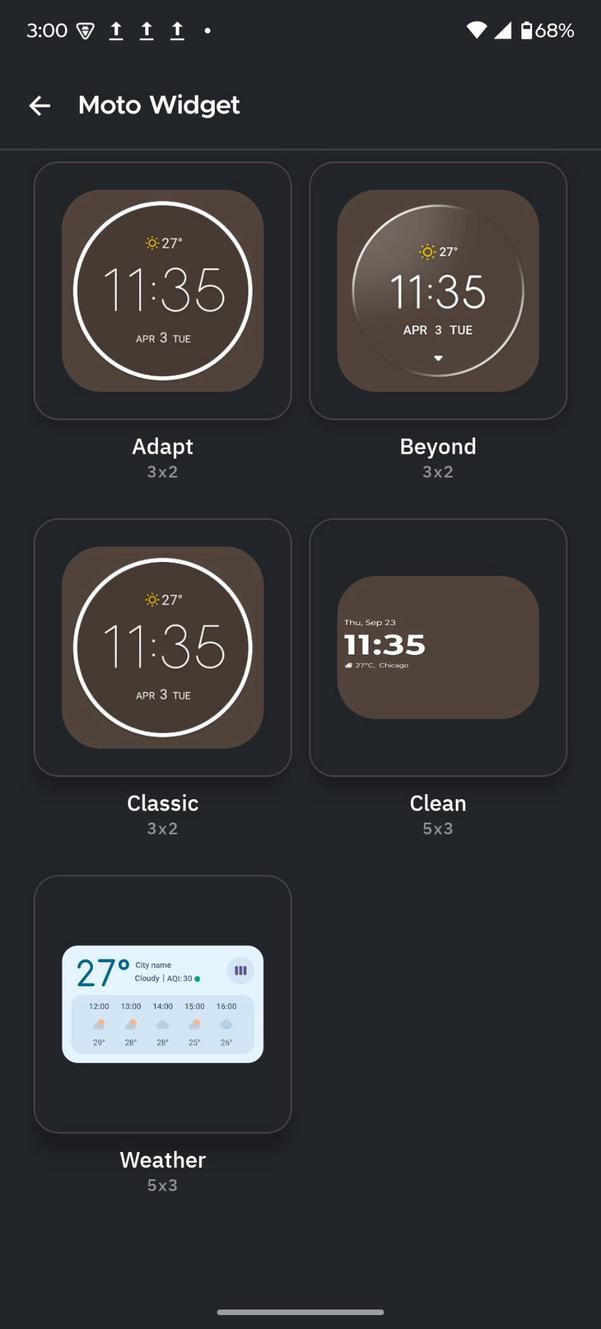Image resolution: width=601 pixels, height=1329 pixels.
Task: Choose the Beyond 3x2 widget
Action: 438,291
